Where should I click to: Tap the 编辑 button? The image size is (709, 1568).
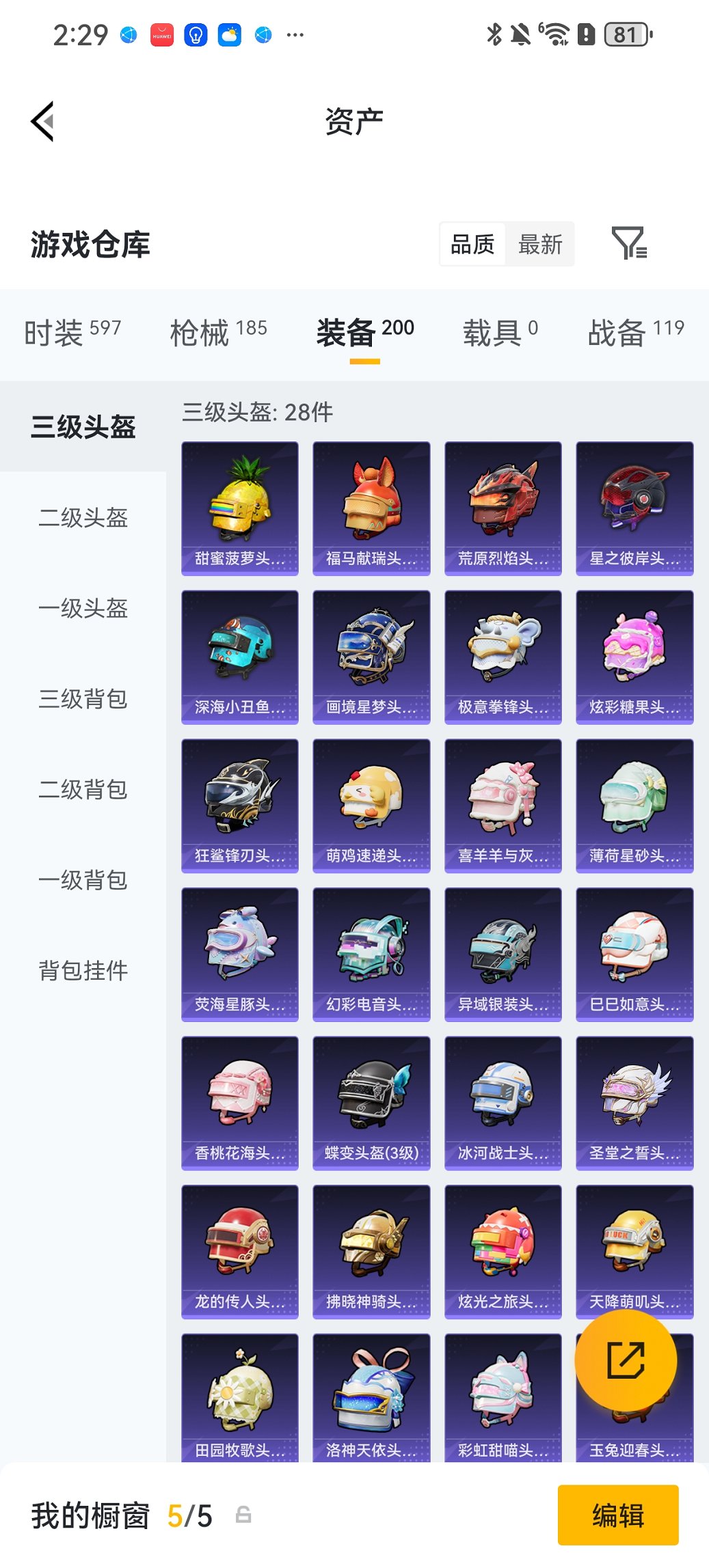pyautogui.click(x=617, y=1515)
